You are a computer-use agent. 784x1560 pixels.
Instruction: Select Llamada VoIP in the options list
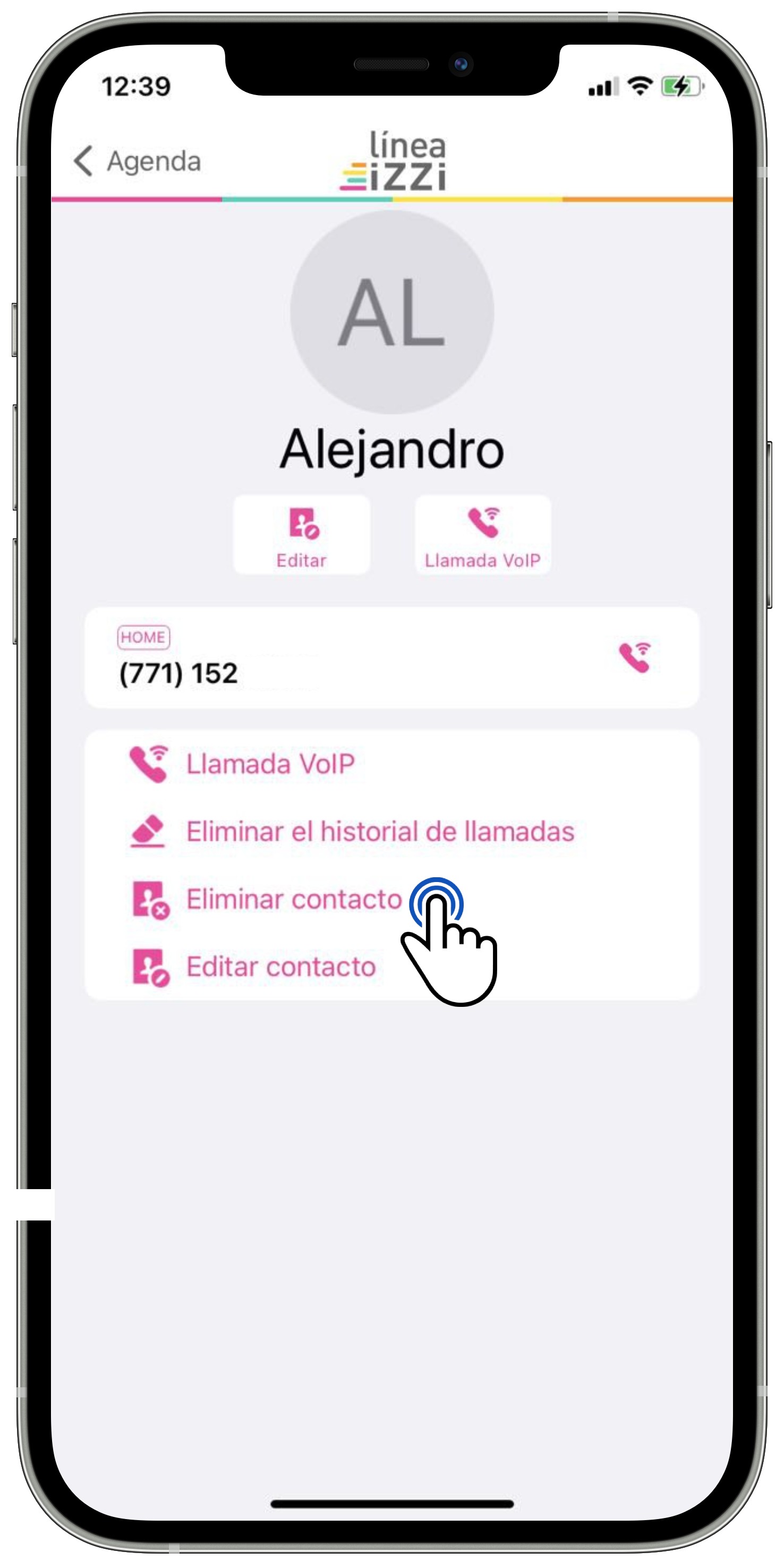tap(269, 764)
